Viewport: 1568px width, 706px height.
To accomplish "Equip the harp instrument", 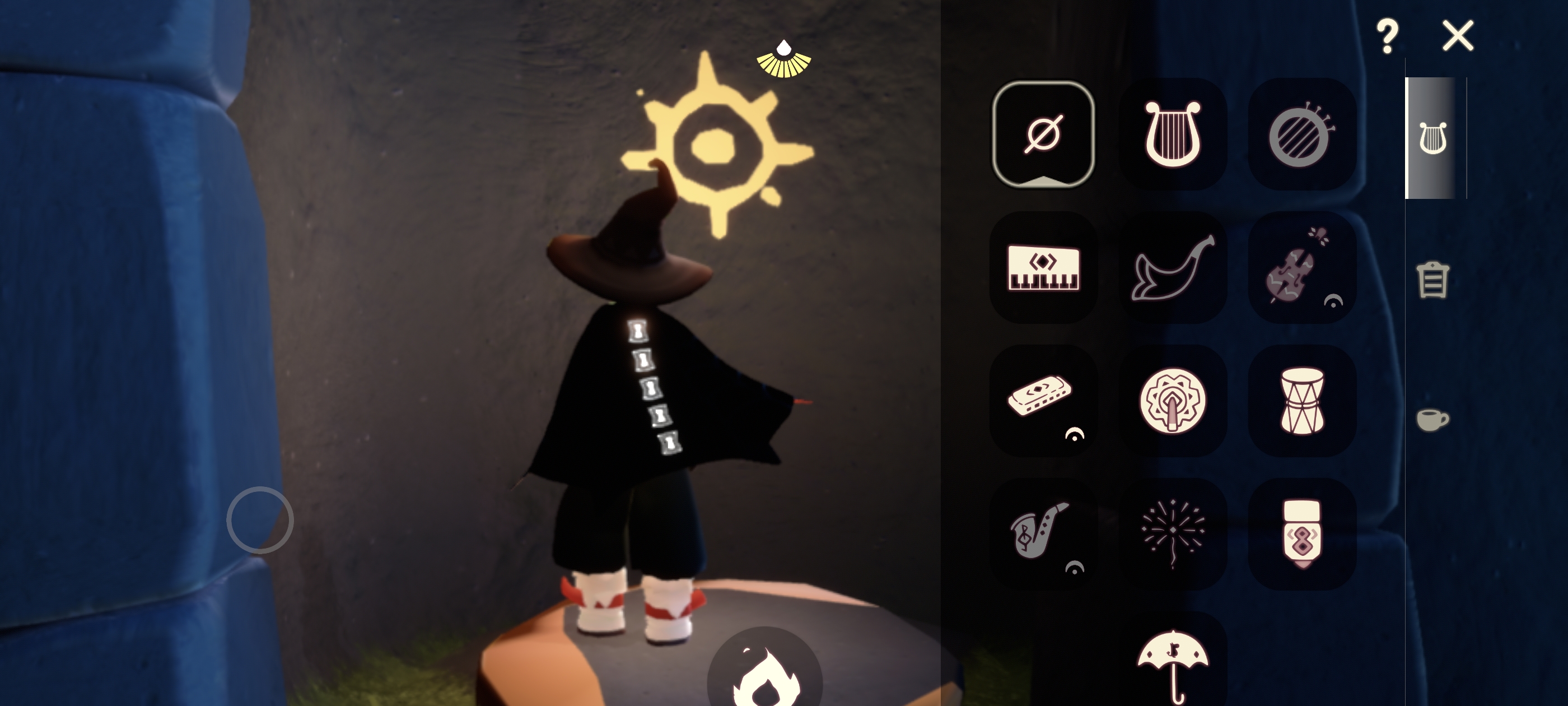I will 1172,134.
